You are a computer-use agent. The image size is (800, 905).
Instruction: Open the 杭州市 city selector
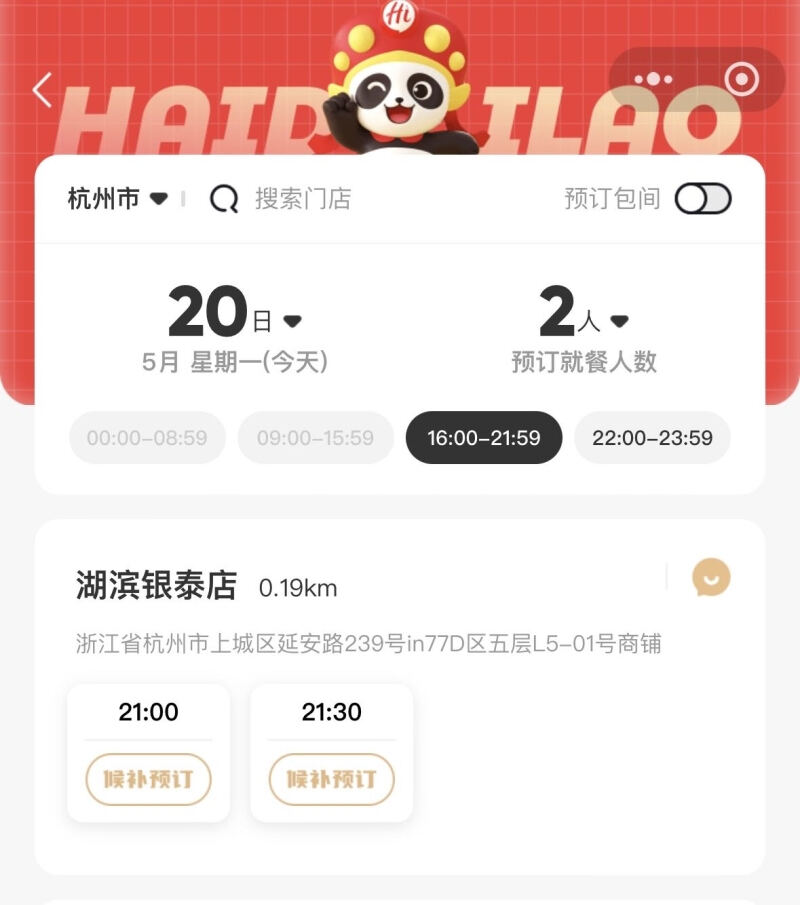point(117,199)
